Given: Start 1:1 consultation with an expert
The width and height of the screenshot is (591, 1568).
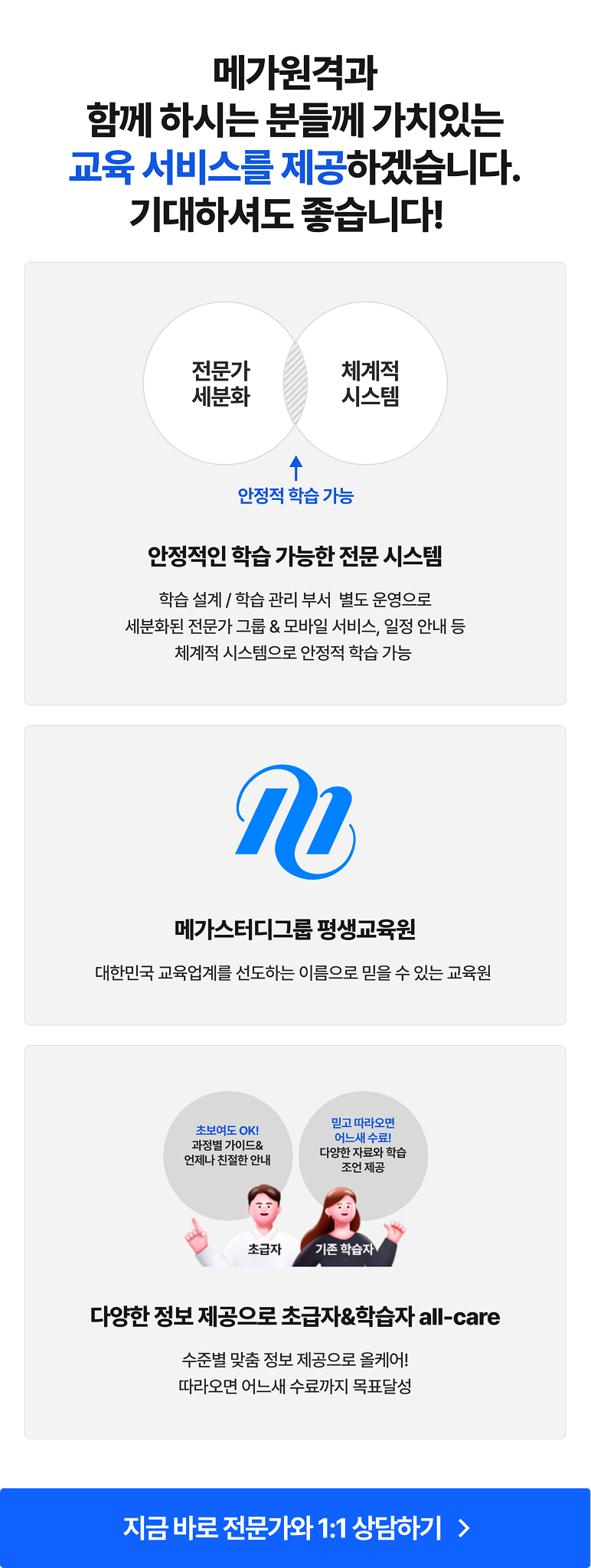Looking at the screenshot, I should point(295,1528).
